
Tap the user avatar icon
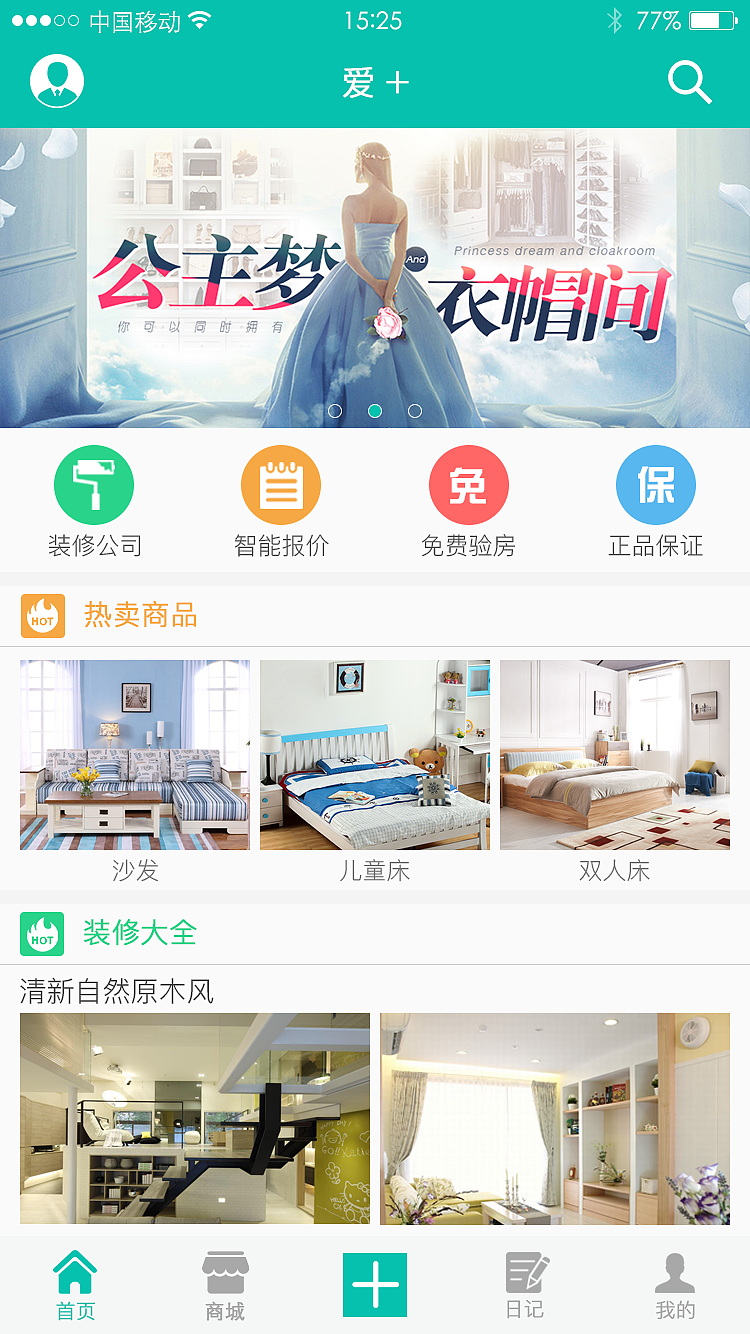click(x=57, y=84)
